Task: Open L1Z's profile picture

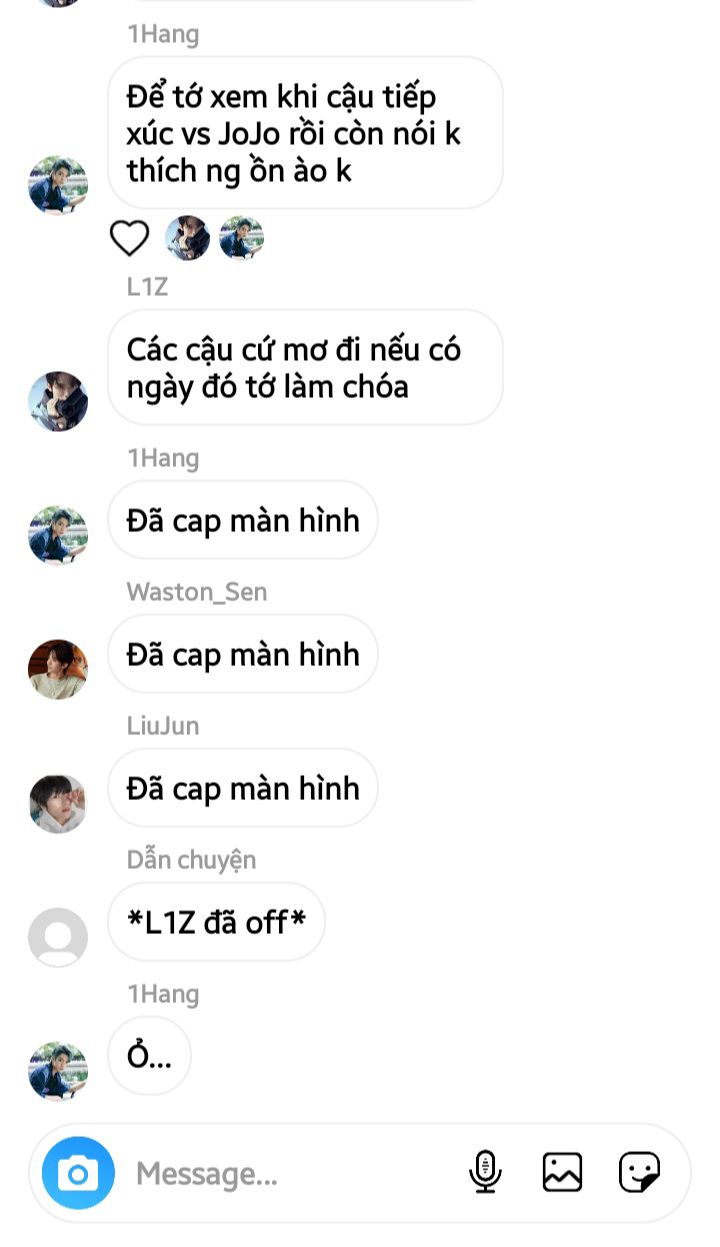Action: click(58, 401)
